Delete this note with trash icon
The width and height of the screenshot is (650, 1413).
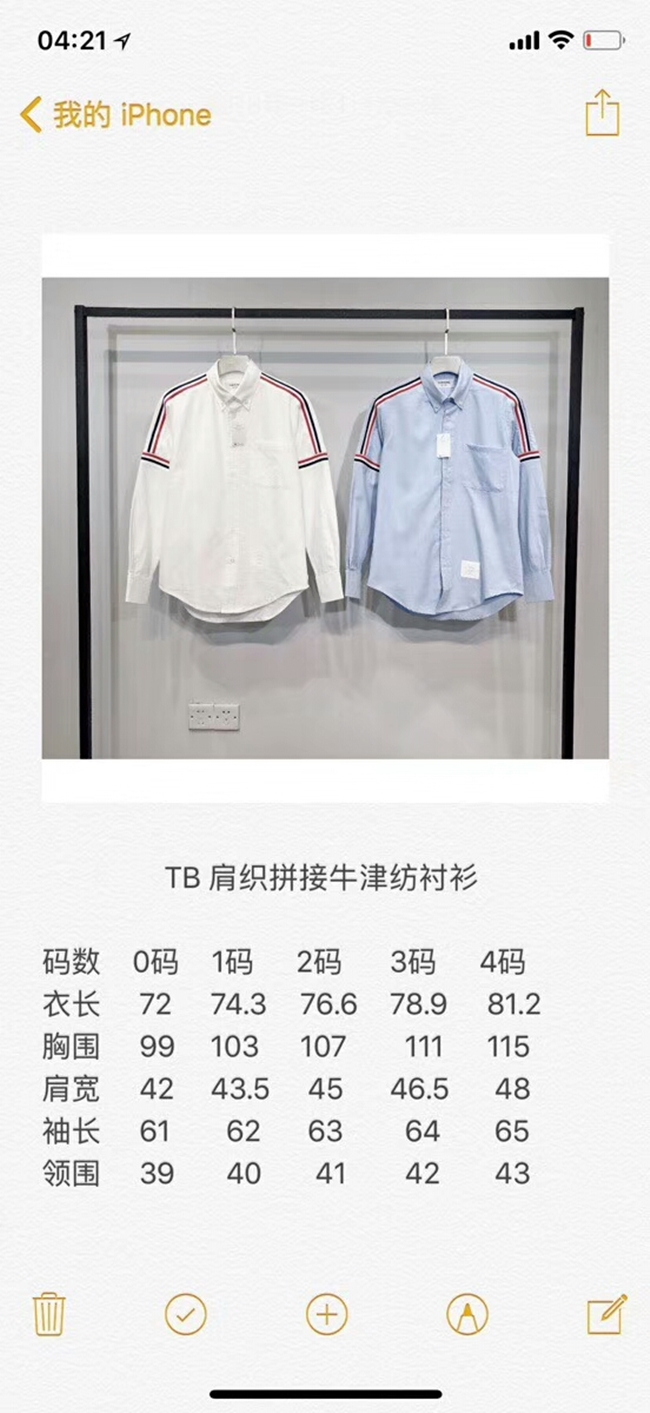coord(49,1313)
